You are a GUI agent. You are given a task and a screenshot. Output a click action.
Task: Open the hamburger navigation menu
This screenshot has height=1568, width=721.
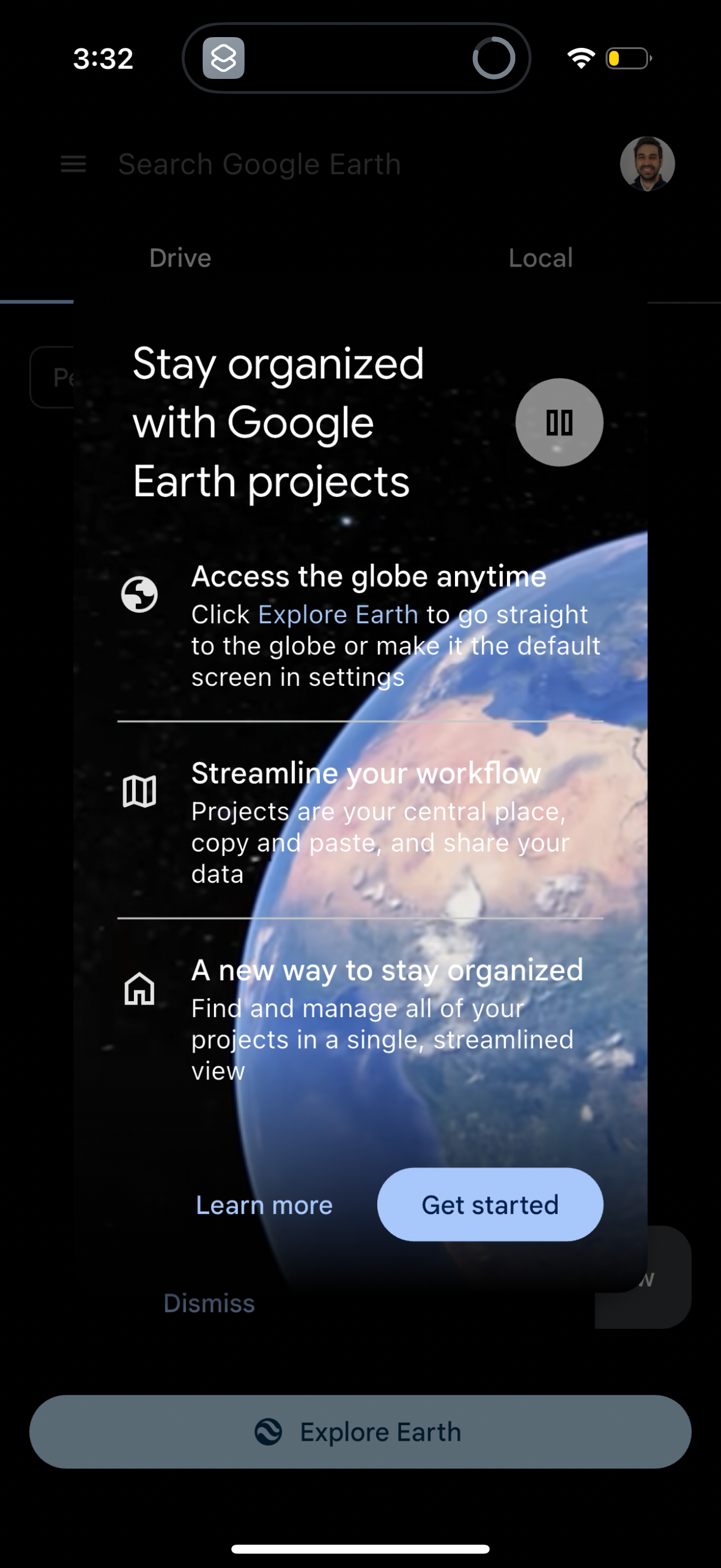[73, 164]
